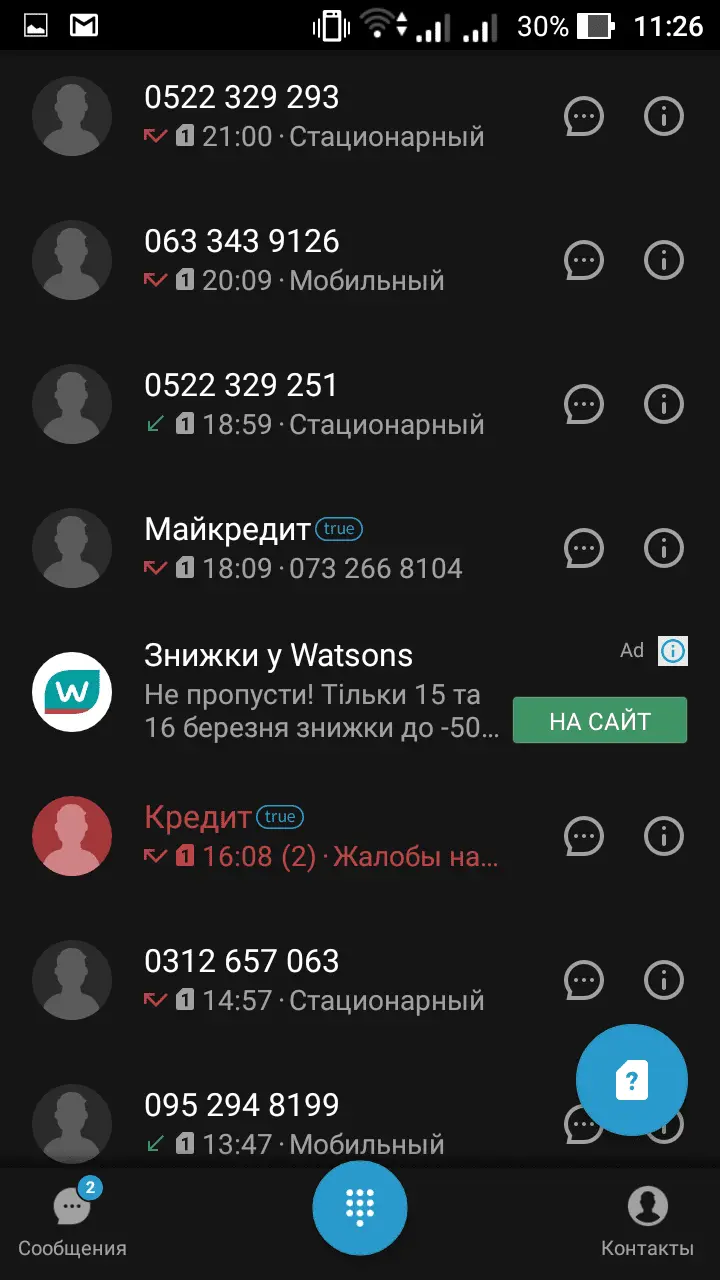The image size is (720, 1280).
Task: Message the number 0312 657 063
Action: coord(584,981)
